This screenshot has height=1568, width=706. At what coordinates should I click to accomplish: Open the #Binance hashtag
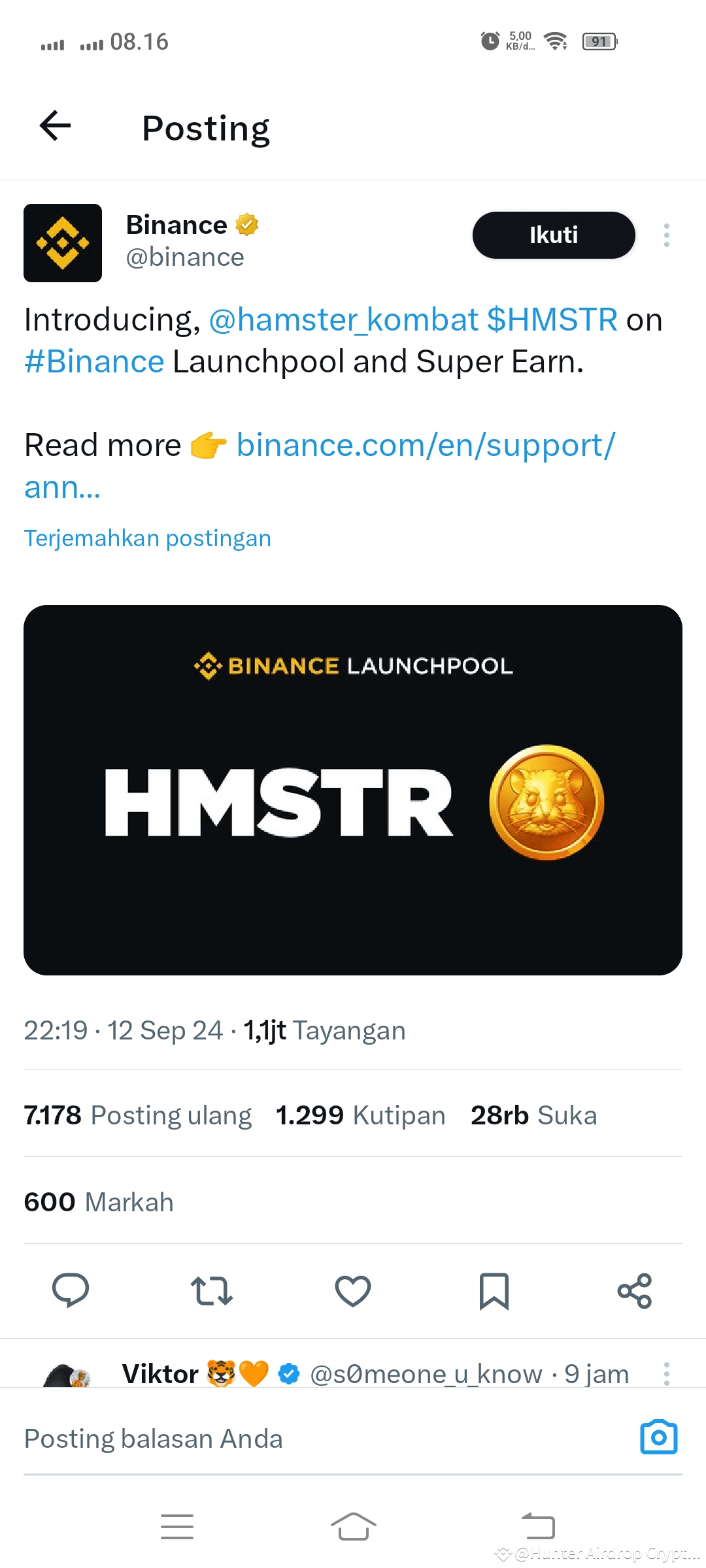(x=94, y=362)
